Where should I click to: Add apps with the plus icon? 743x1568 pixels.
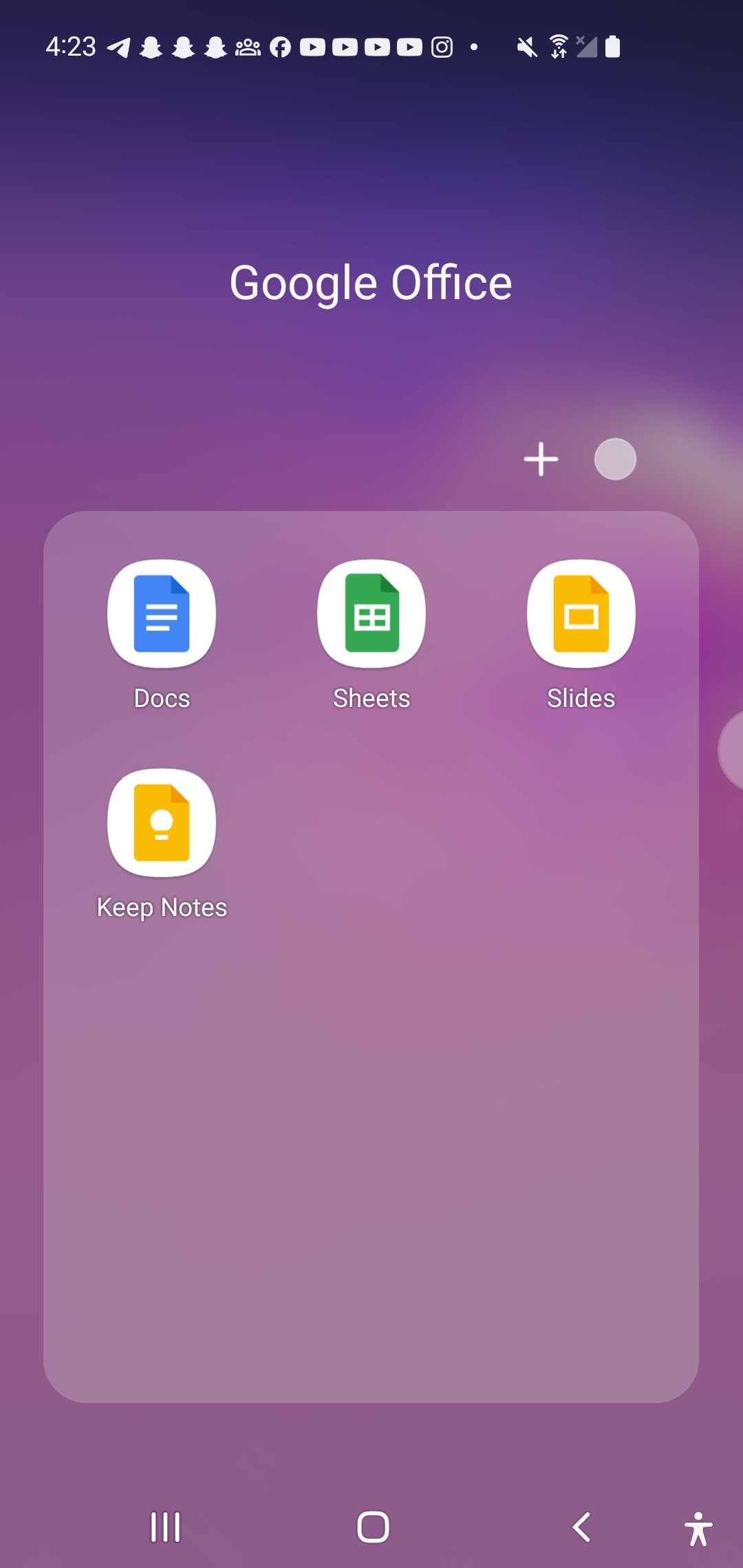coord(541,459)
